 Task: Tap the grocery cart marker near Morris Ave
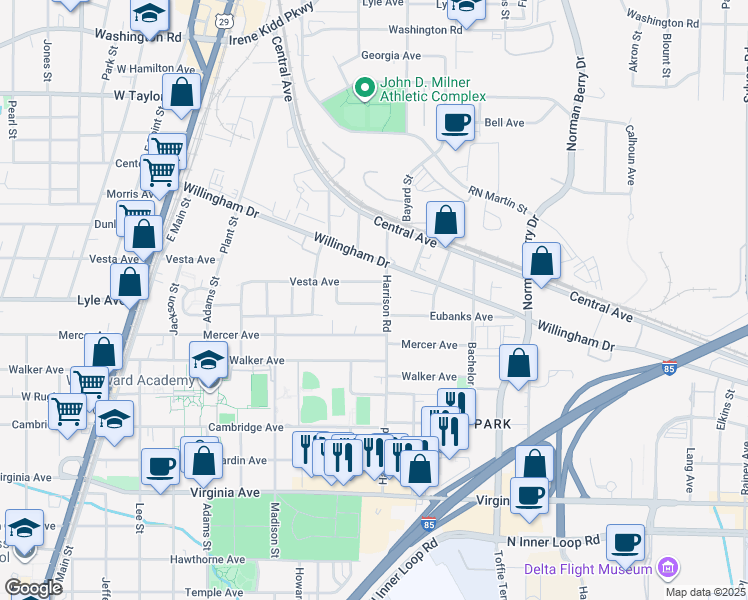[x=159, y=173]
